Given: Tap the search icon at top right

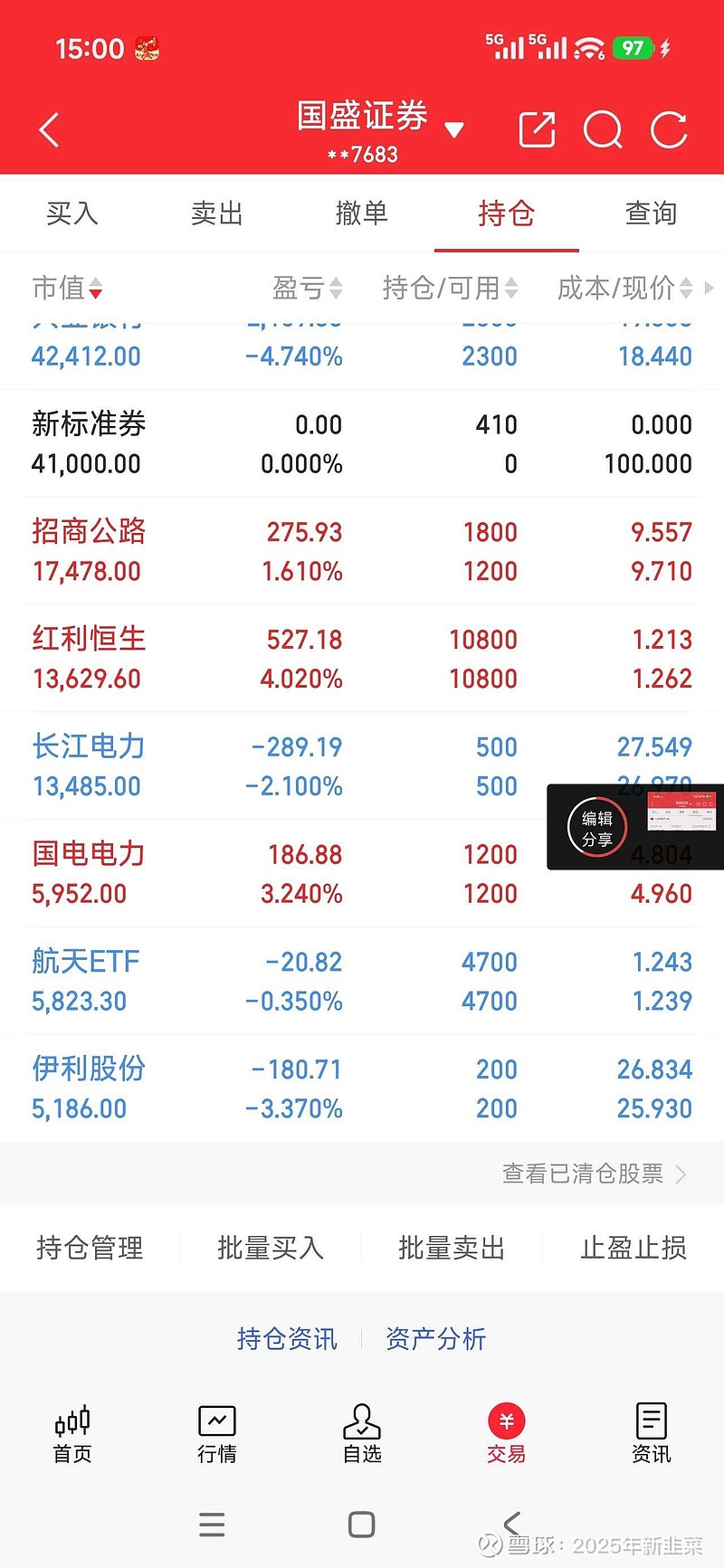Looking at the screenshot, I should (603, 129).
